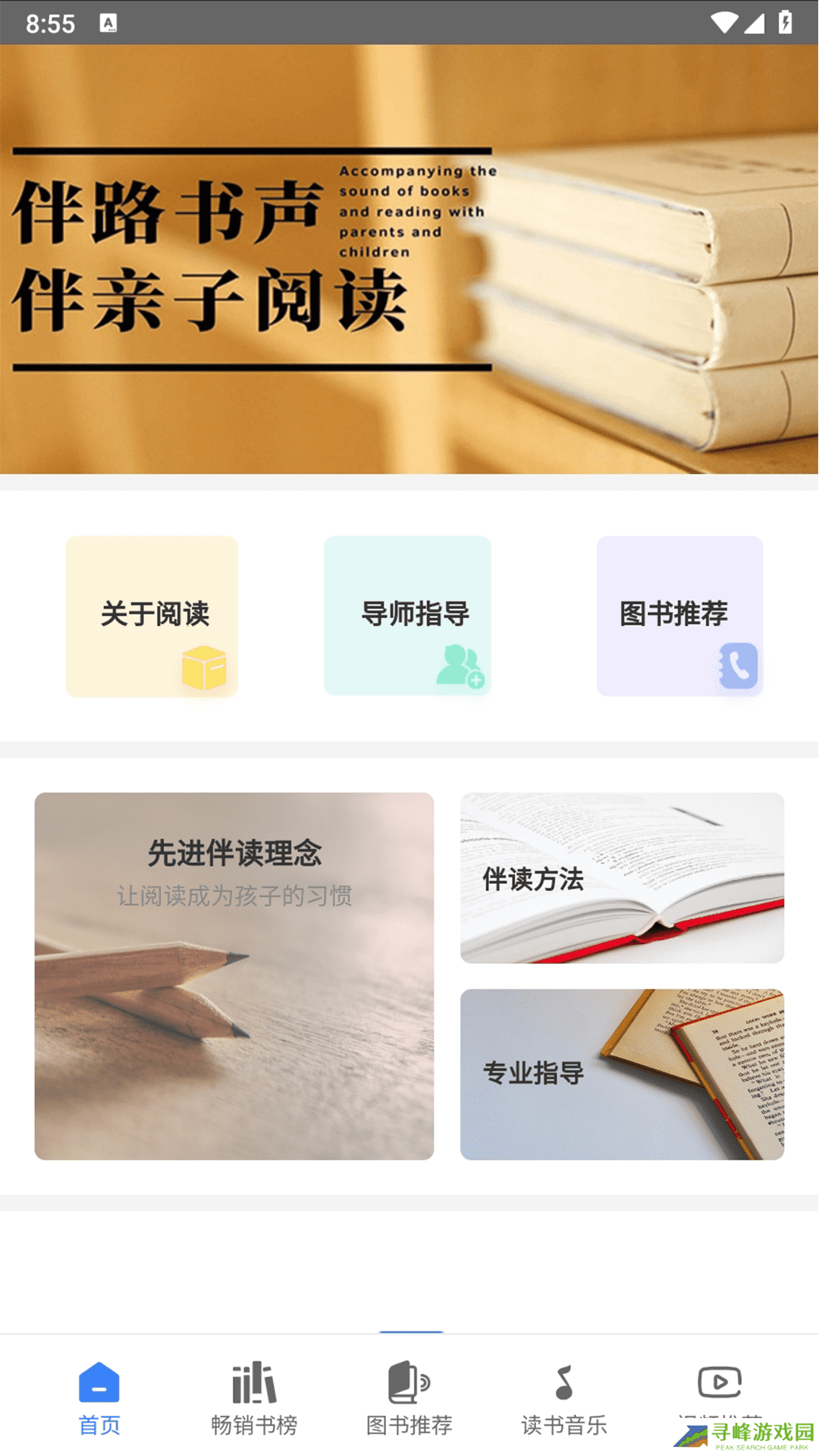Switch to the 图书推荐 bottom tab
Image resolution: width=819 pixels, height=1456 pixels.
click(409, 1398)
